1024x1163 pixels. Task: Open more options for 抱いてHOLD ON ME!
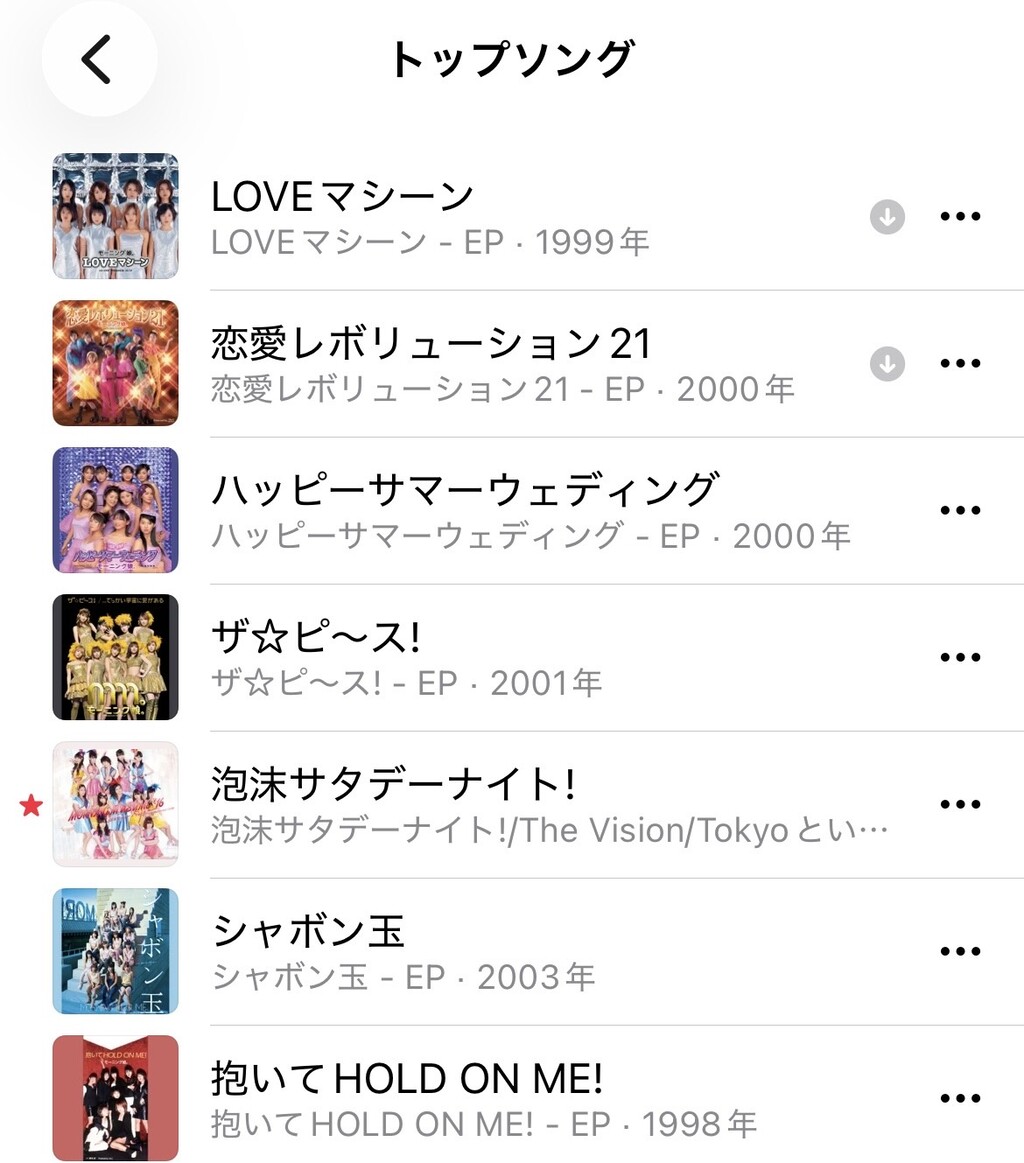(960, 1098)
